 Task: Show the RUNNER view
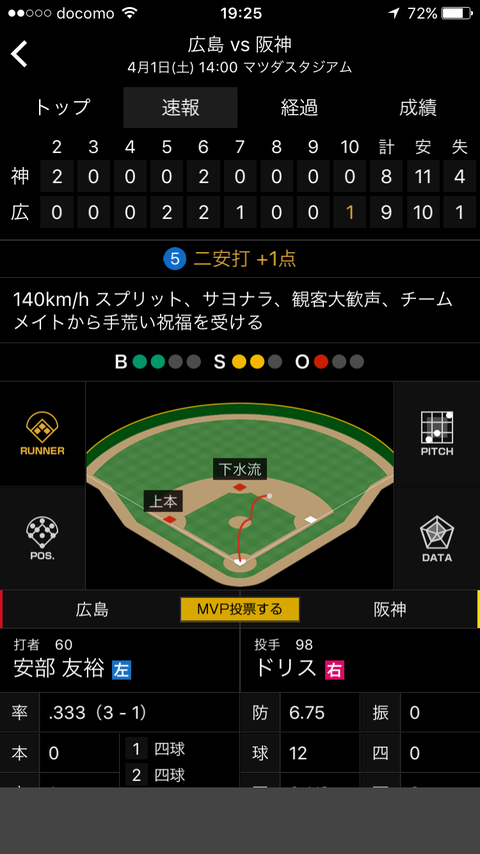[42, 434]
